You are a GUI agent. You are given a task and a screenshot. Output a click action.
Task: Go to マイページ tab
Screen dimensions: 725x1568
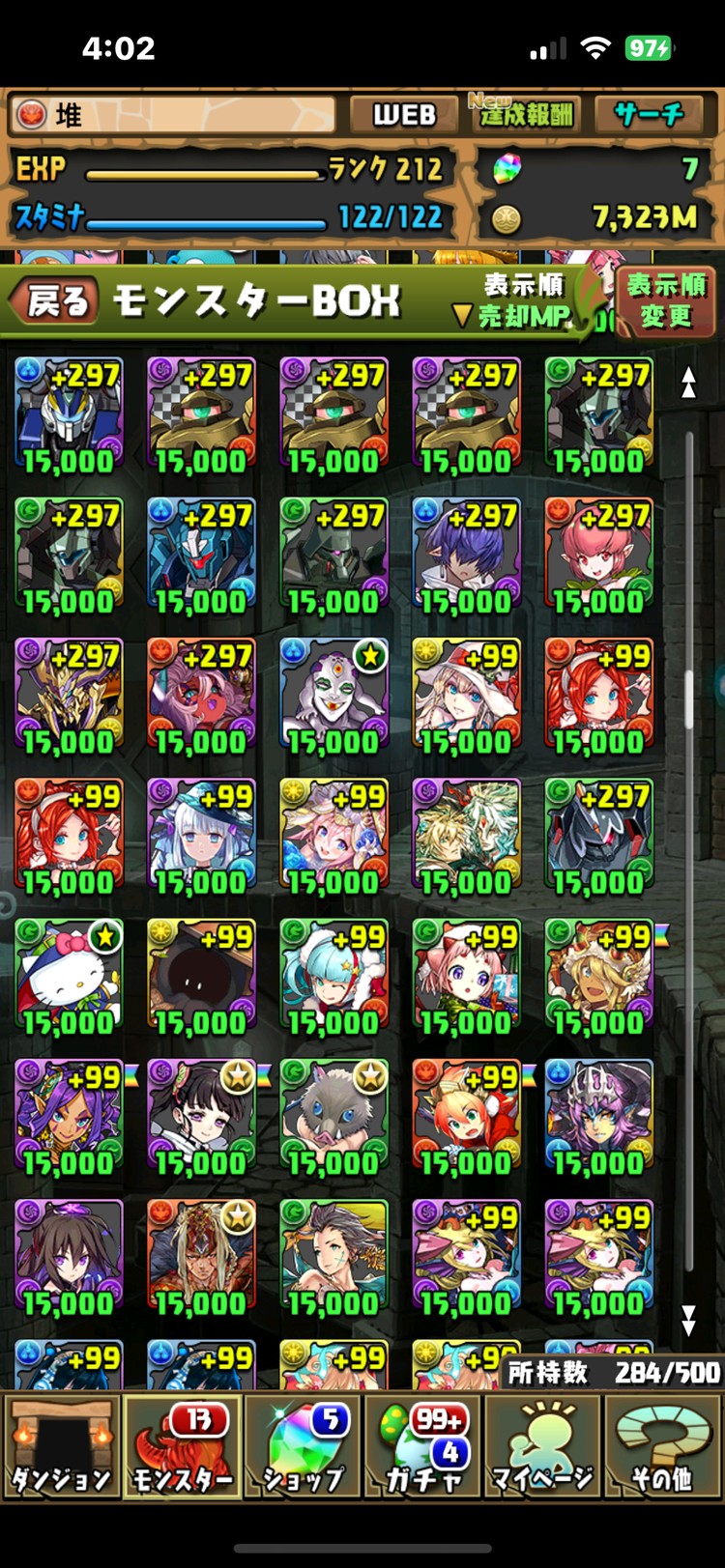coord(542,1446)
